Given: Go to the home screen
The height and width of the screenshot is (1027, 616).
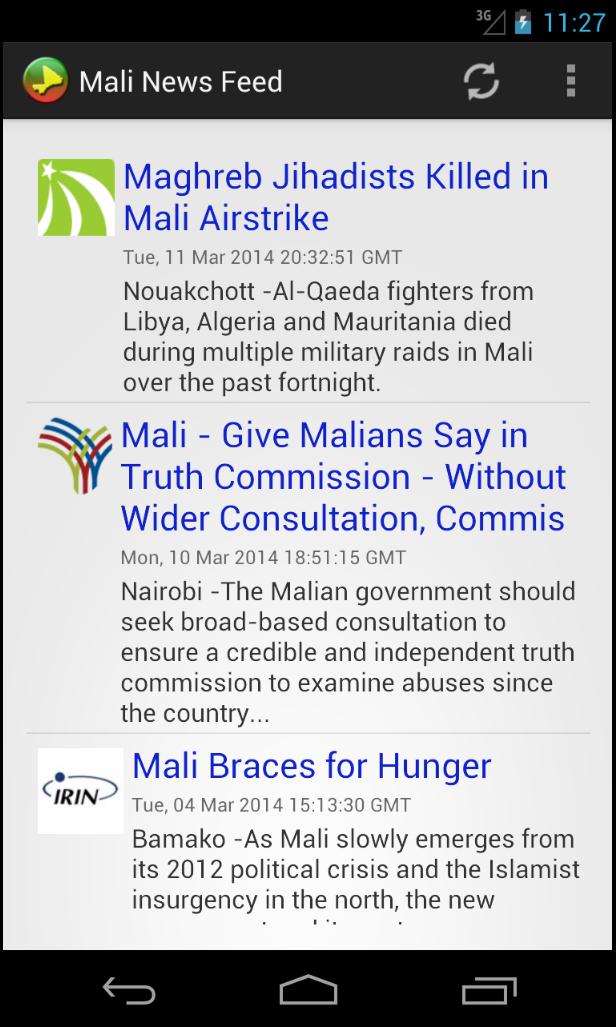Looking at the screenshot, I should tap(308, 990).
